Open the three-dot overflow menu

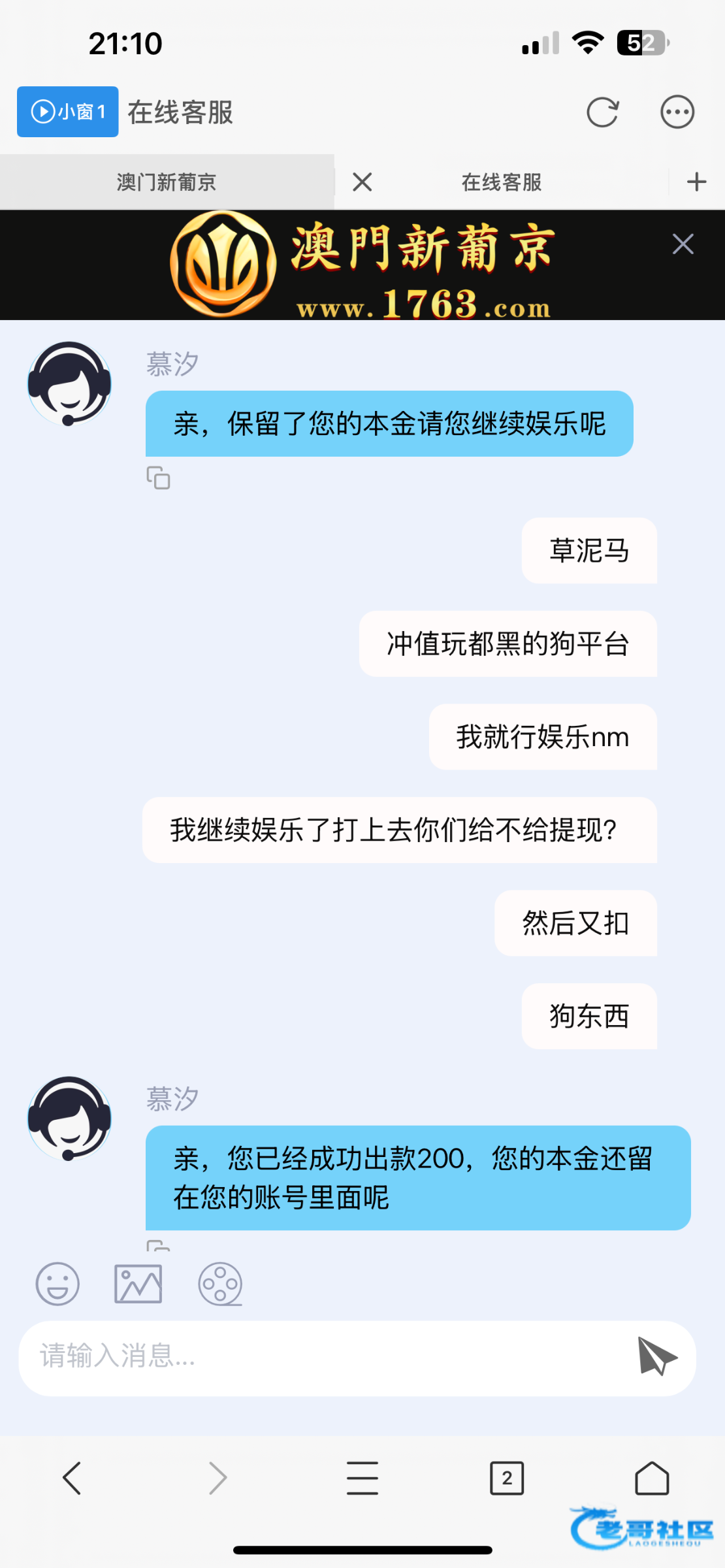677,112
